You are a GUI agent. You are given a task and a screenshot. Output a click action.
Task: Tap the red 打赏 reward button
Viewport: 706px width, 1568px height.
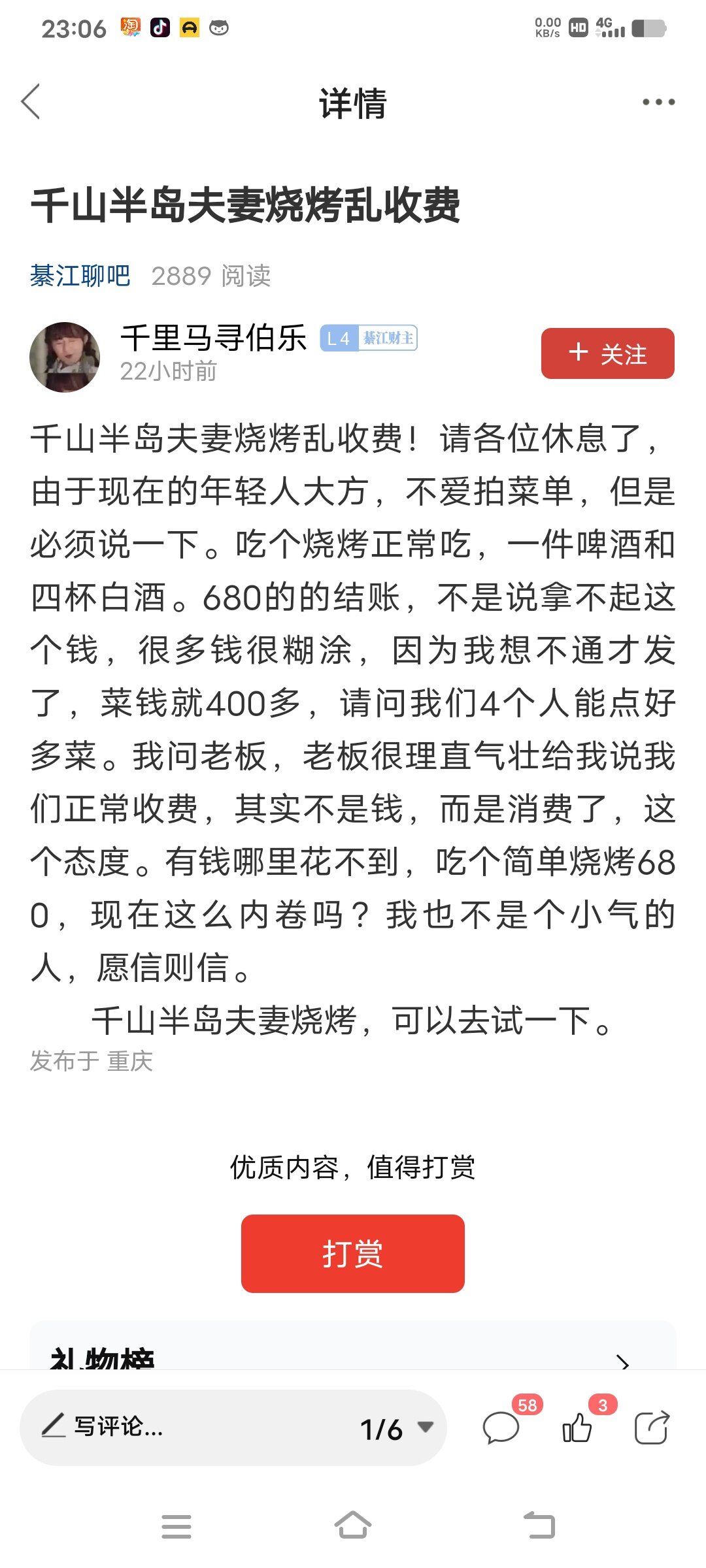(x=353, y=1253)
